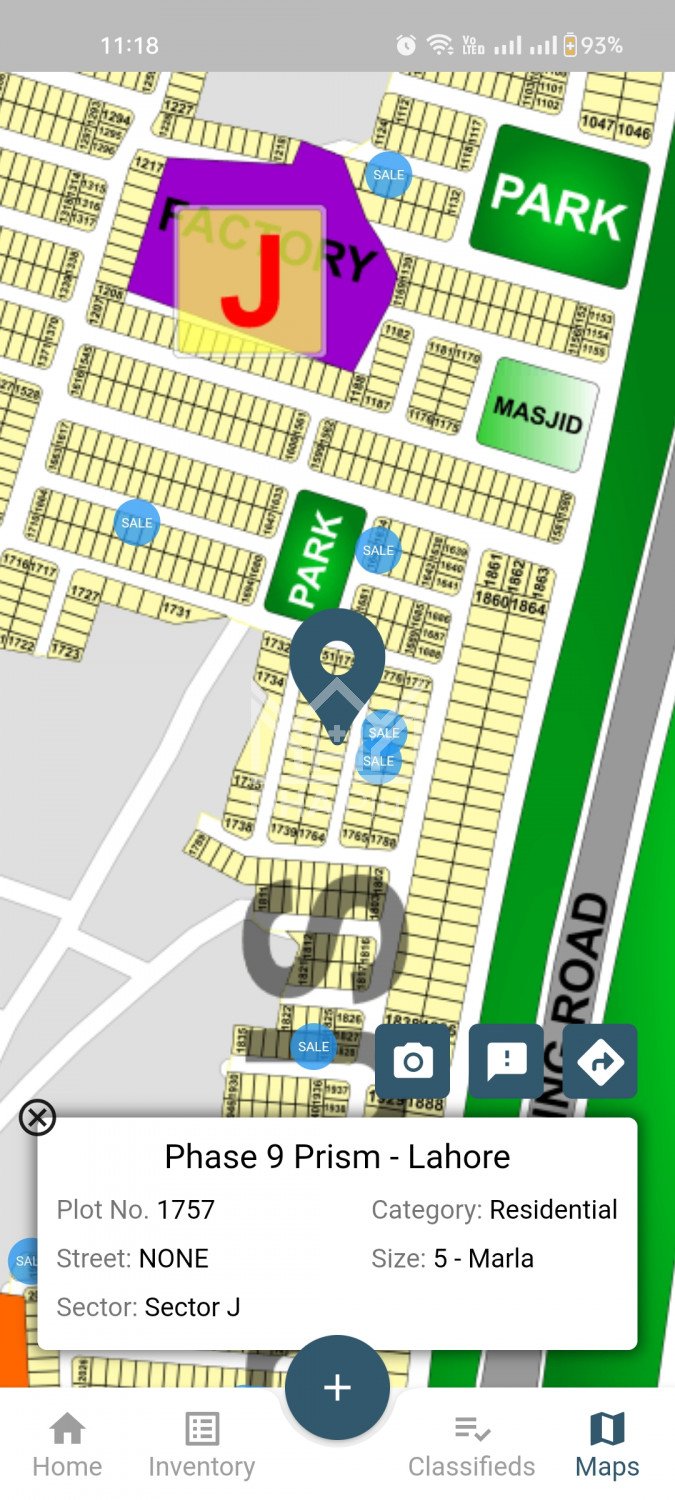This screenshot has width=675, height=1500.
Task: Go to the Classifieds tab
Action: pyautogui.click(x=471, y=1445)
